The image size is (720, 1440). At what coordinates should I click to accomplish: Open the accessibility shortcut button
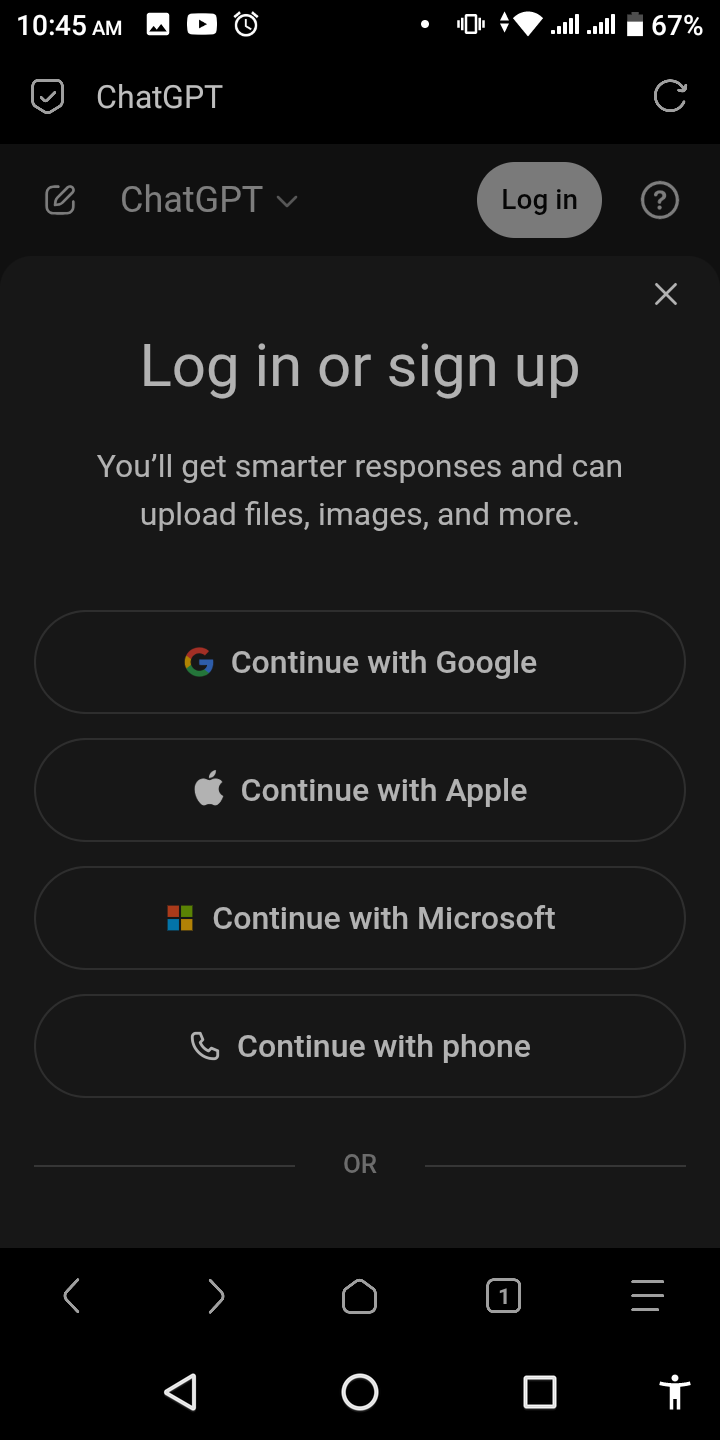coord(675,1392)
